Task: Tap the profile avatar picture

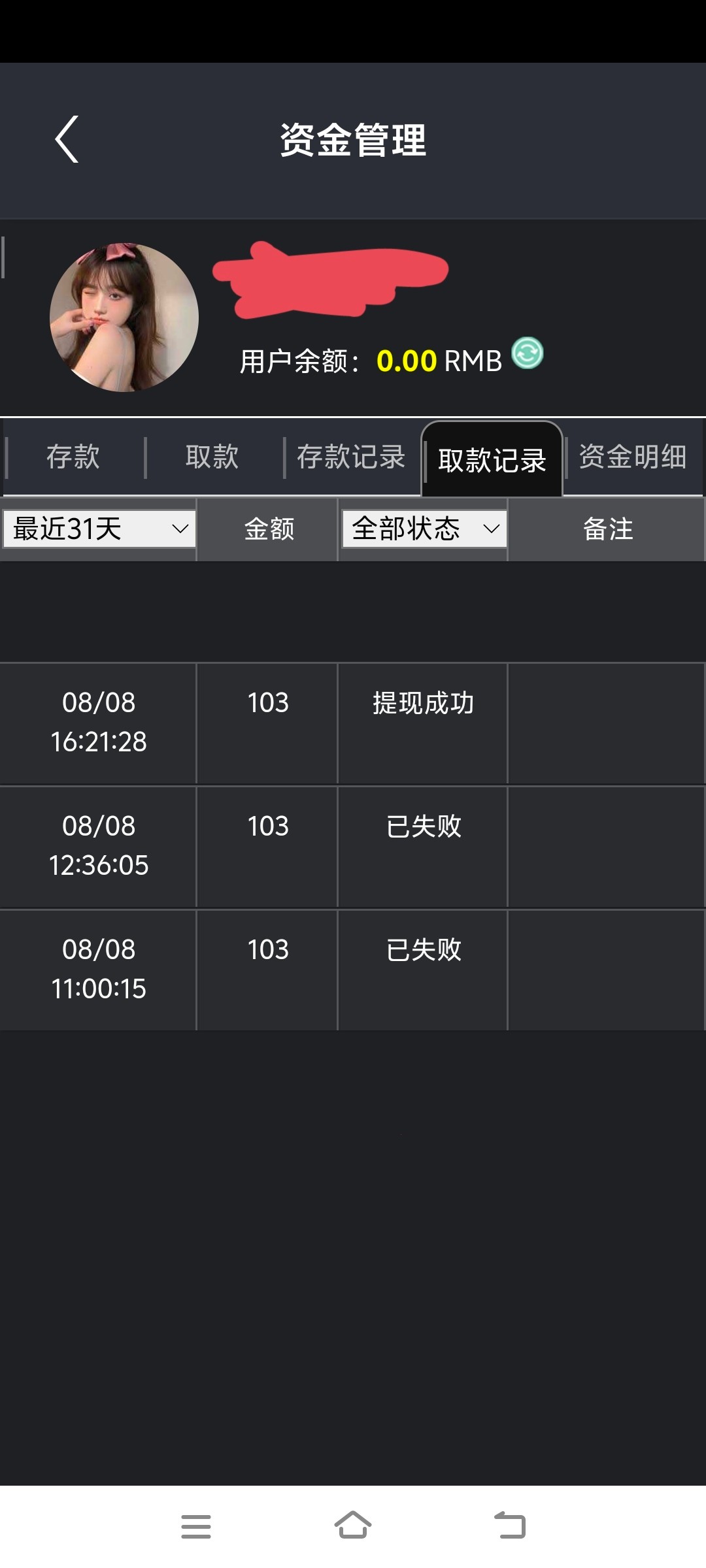Action: pyautogui.click(x=124, y=318)
